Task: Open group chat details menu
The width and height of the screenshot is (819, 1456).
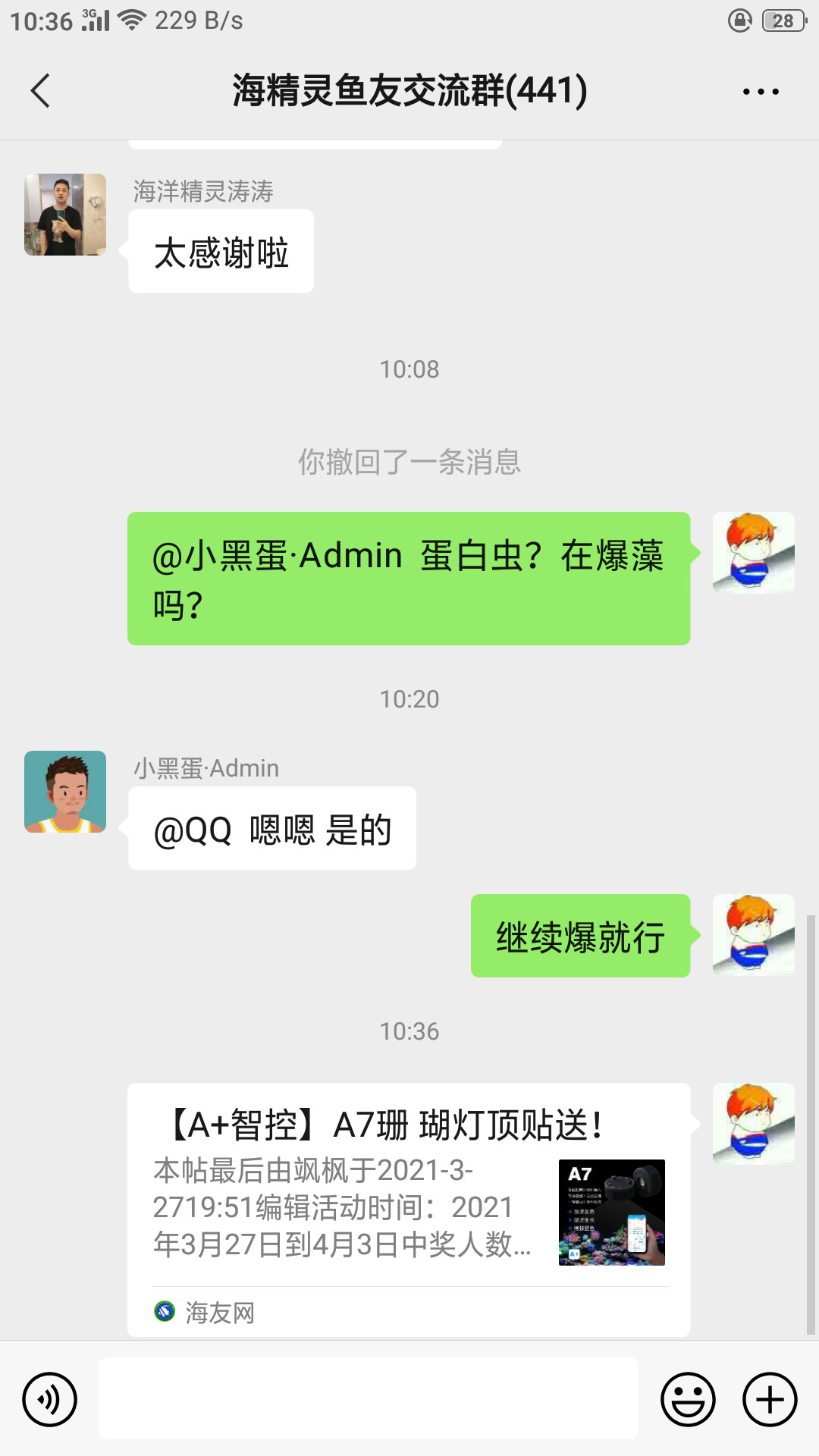Action: [760, 92]
